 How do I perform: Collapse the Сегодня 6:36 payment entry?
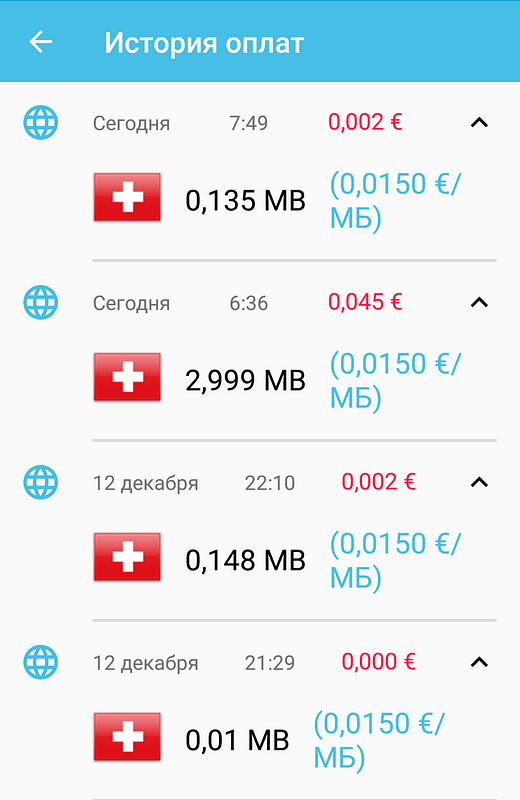479,303
